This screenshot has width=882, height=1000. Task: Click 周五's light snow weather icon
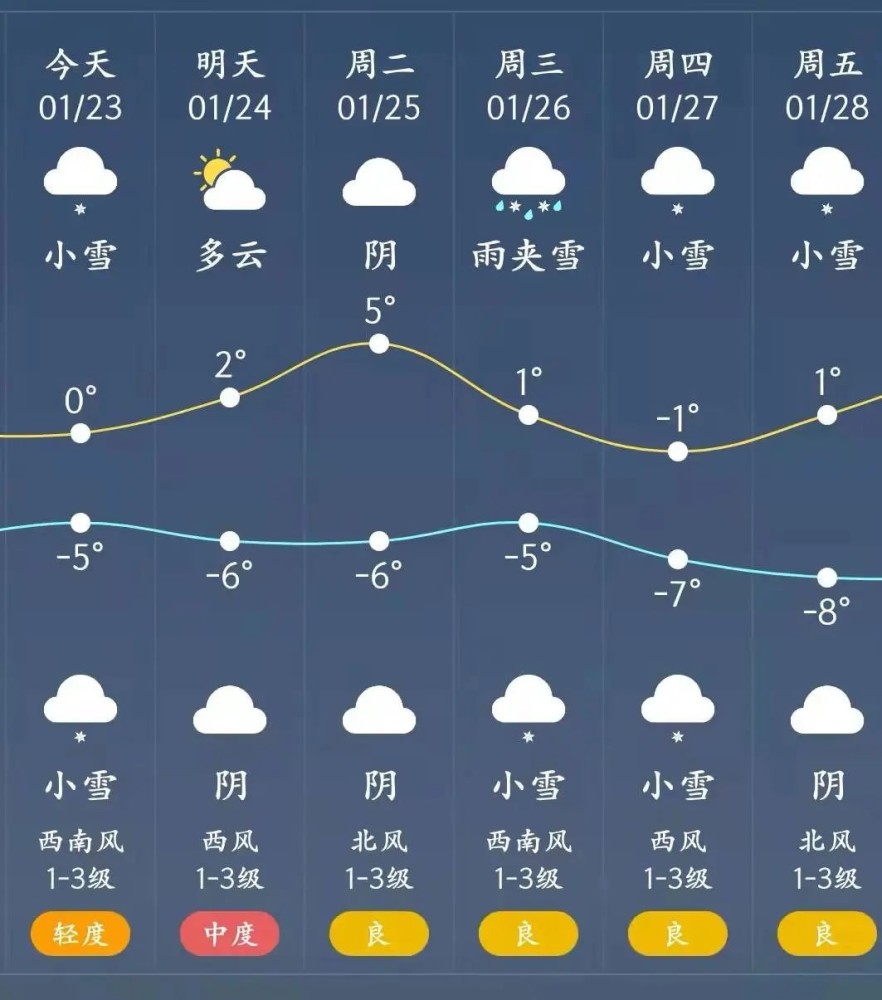(826, 178)
